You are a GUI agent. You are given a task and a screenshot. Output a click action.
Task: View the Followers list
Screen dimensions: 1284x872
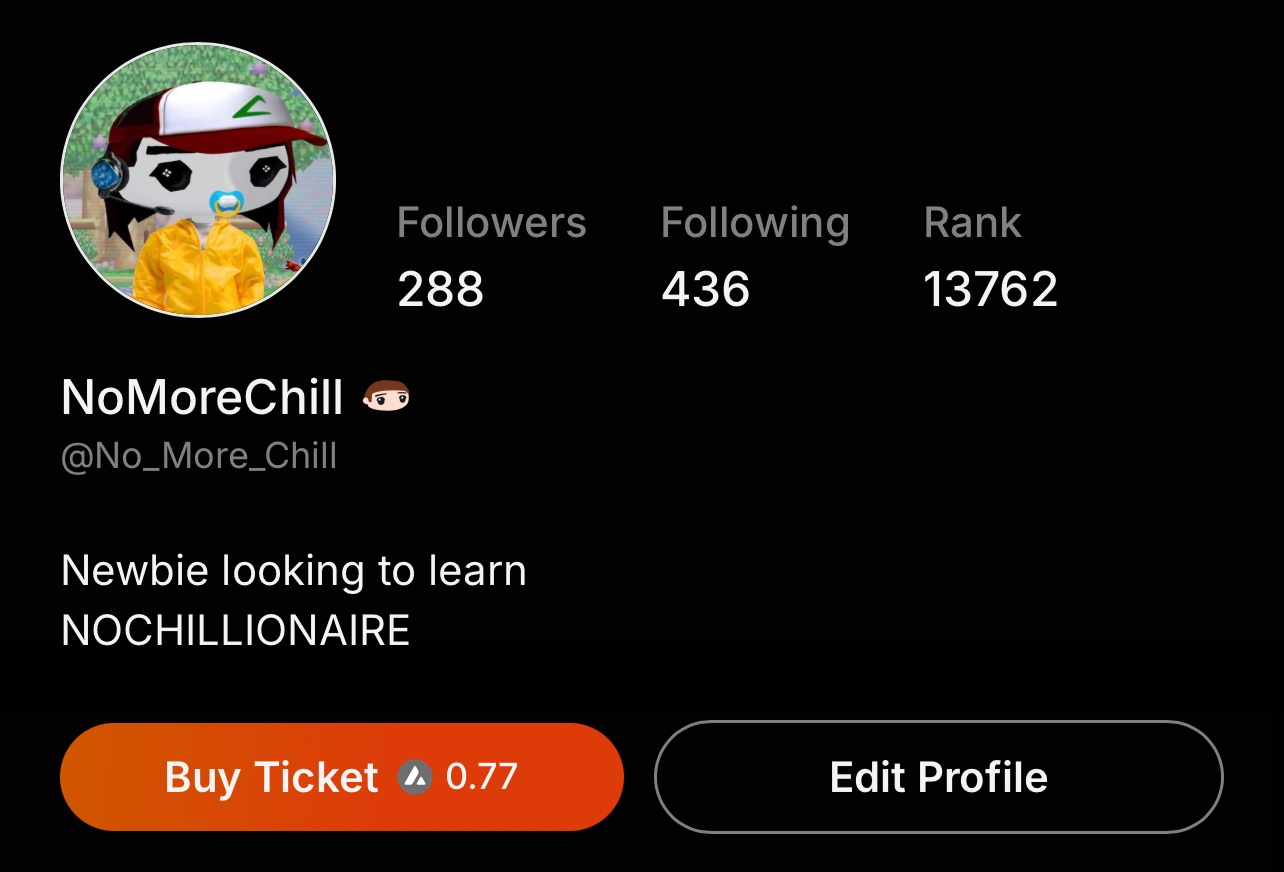[491, 256]
